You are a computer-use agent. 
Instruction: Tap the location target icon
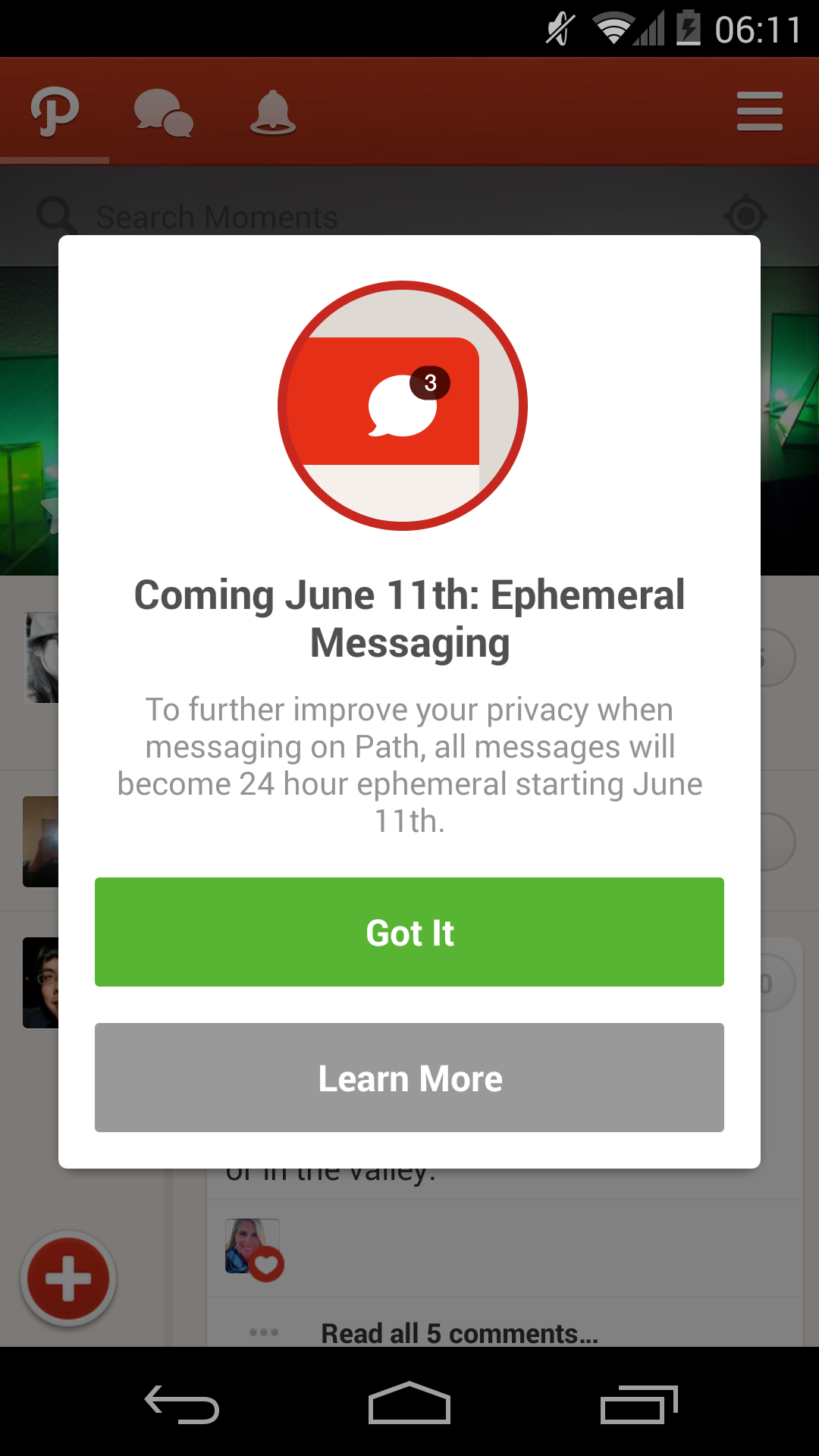point(746,216)
